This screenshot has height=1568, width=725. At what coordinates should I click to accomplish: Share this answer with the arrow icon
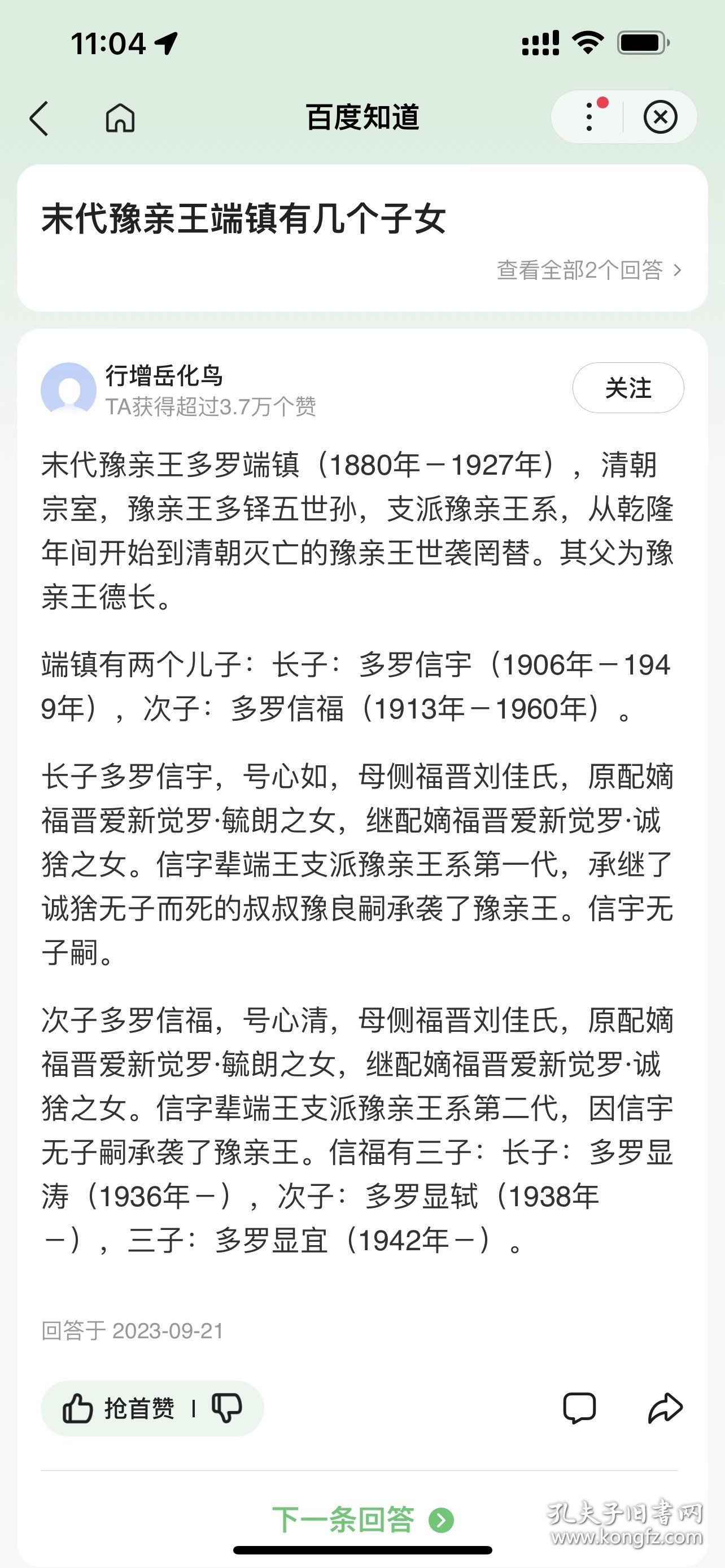665,1408
